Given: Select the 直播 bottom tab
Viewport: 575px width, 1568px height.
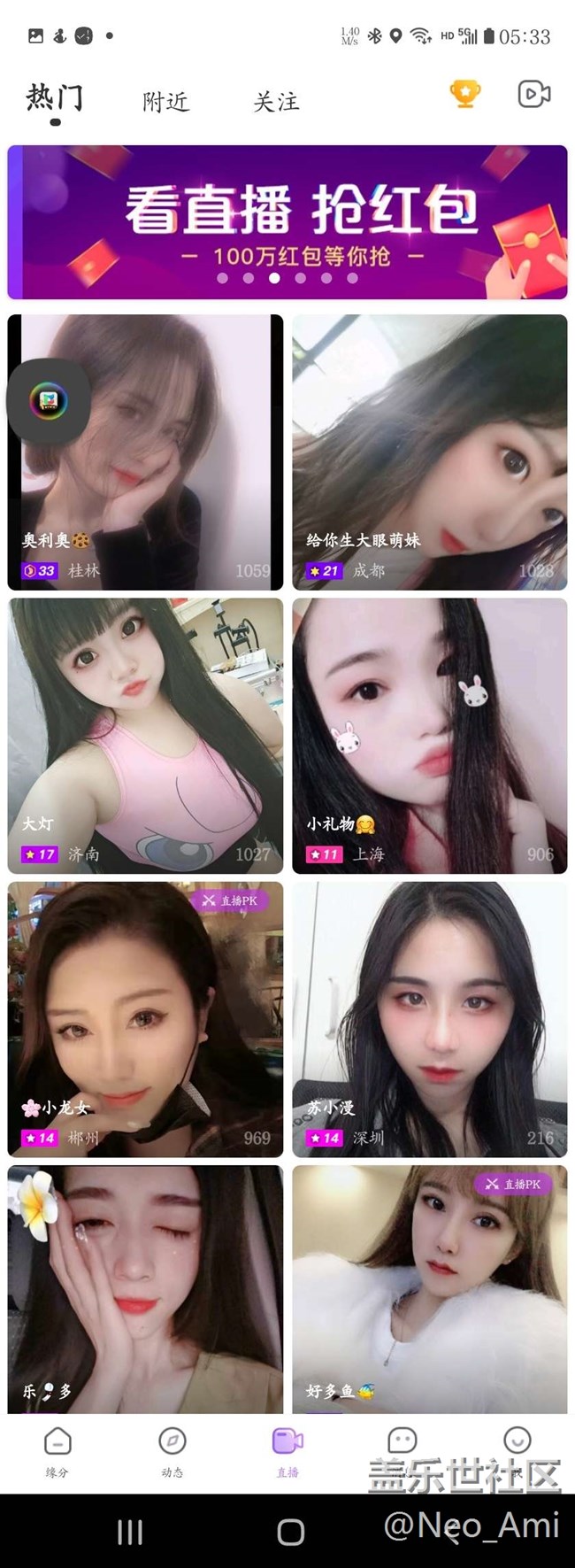Looking at the screenshot, I should pyautogui.click(x=287, y=1453).
